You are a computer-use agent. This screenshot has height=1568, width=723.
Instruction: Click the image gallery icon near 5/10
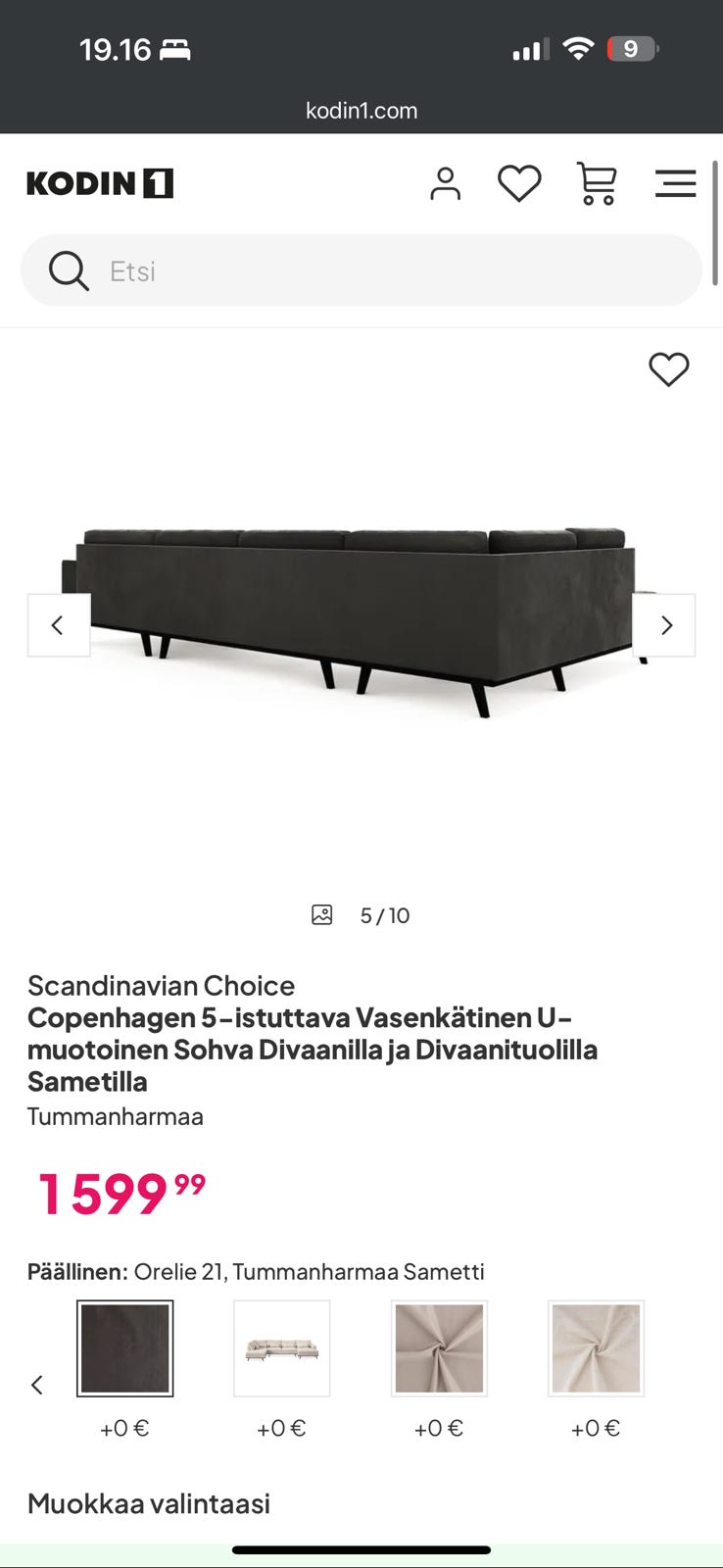[321, 914]
